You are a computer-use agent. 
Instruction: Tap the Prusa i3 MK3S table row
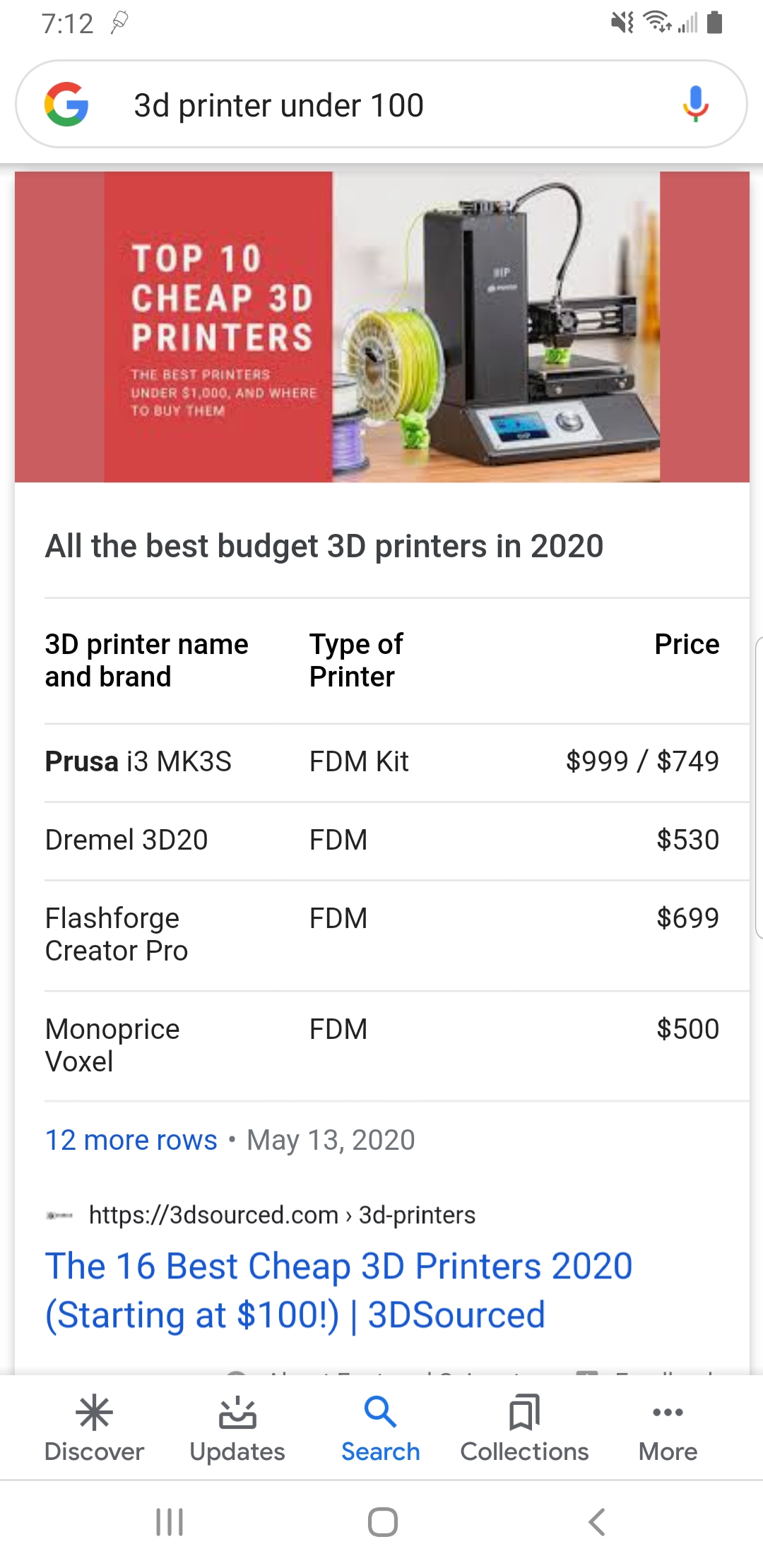tap(381, 761)
